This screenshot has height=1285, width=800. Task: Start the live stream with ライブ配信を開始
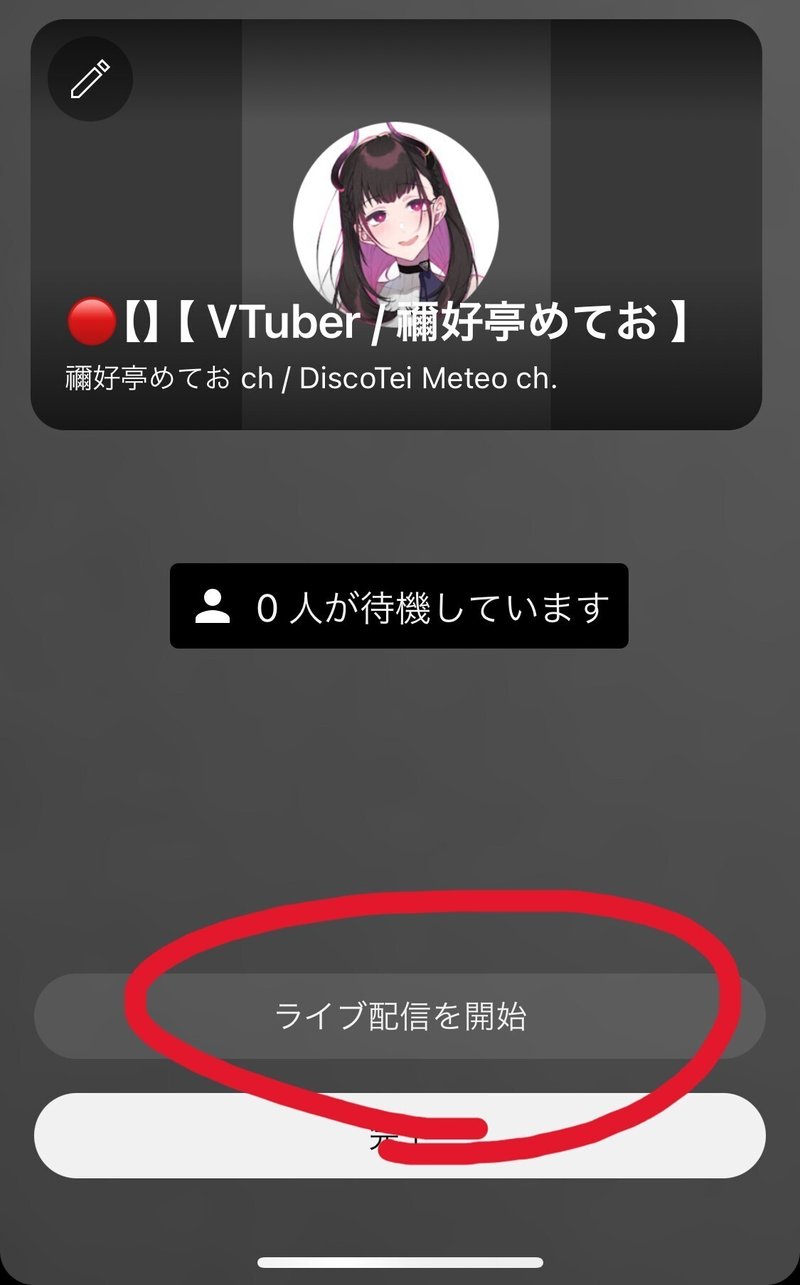(x=400, y=1016)
